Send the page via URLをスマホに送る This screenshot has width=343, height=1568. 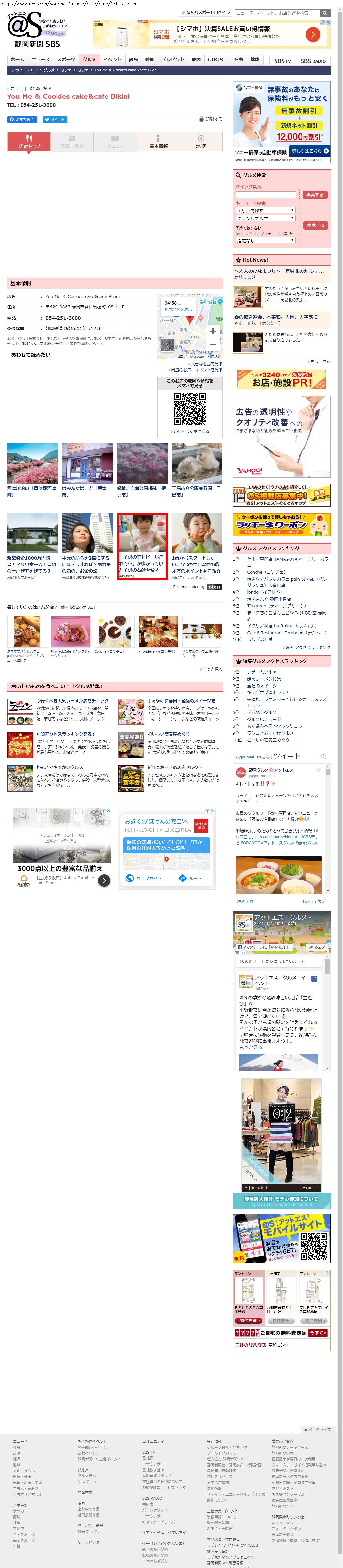[191, 431]
